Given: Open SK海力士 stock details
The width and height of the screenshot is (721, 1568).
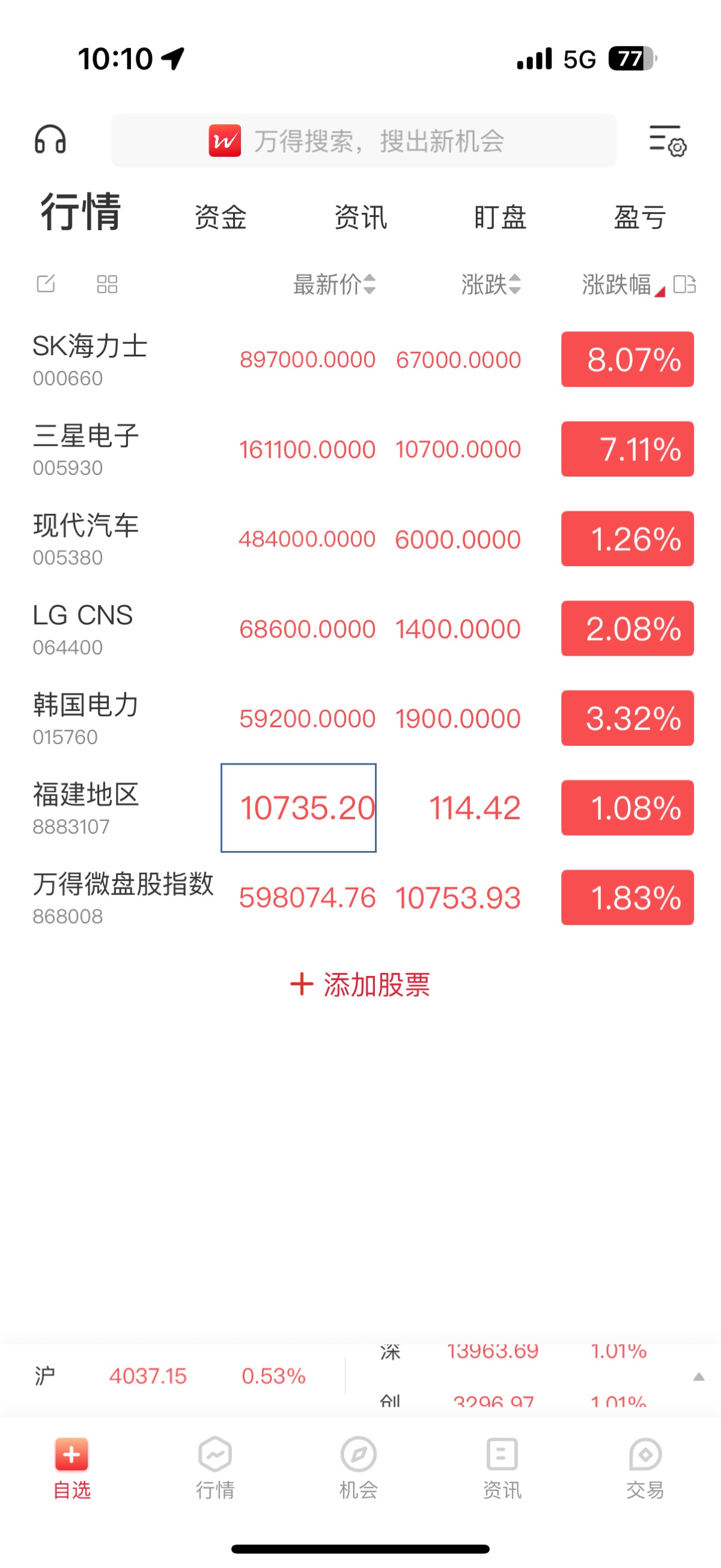Looking at the screenshot, I should coord(90,359).
